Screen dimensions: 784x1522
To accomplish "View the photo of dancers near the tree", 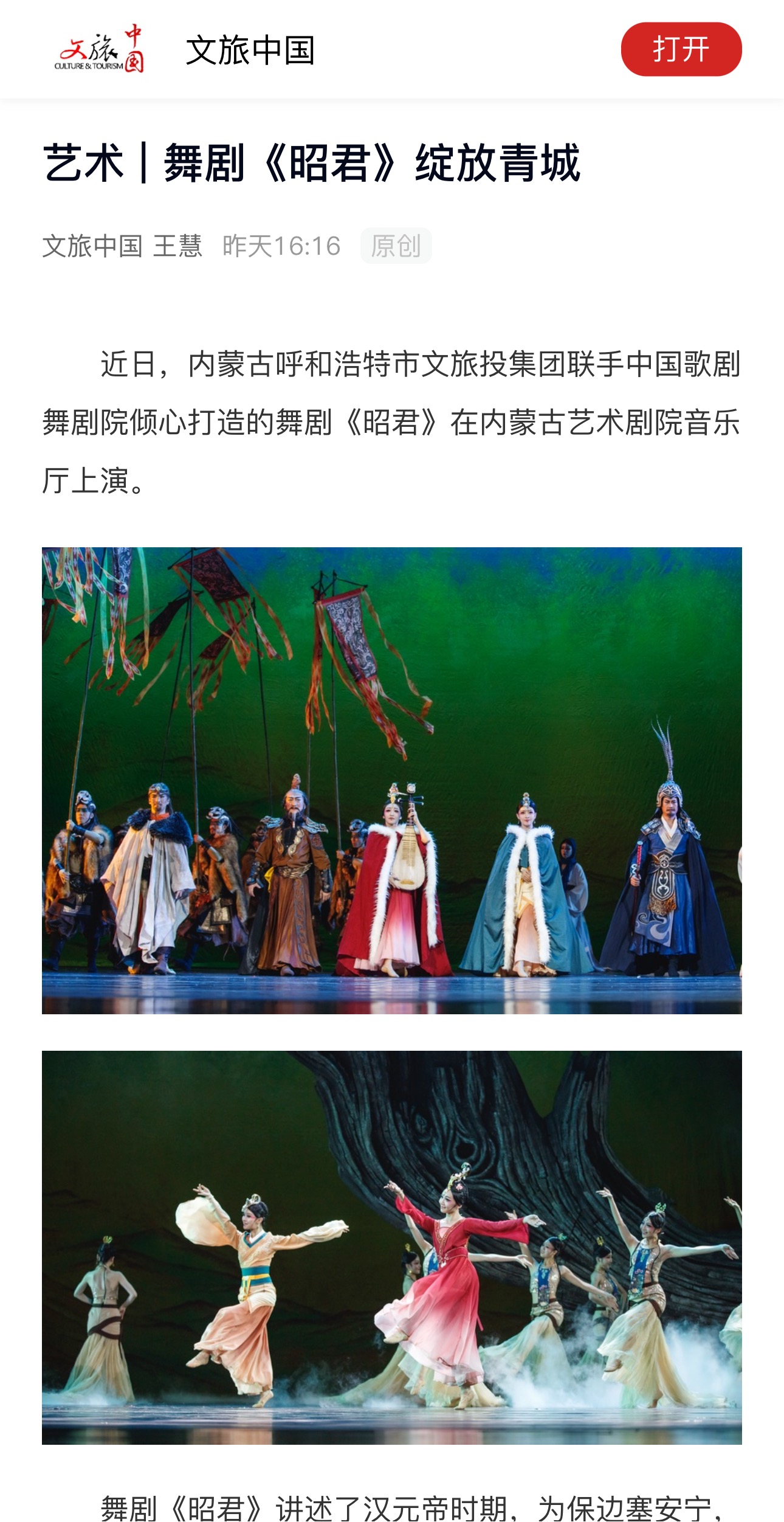I will pos(391,1247).
